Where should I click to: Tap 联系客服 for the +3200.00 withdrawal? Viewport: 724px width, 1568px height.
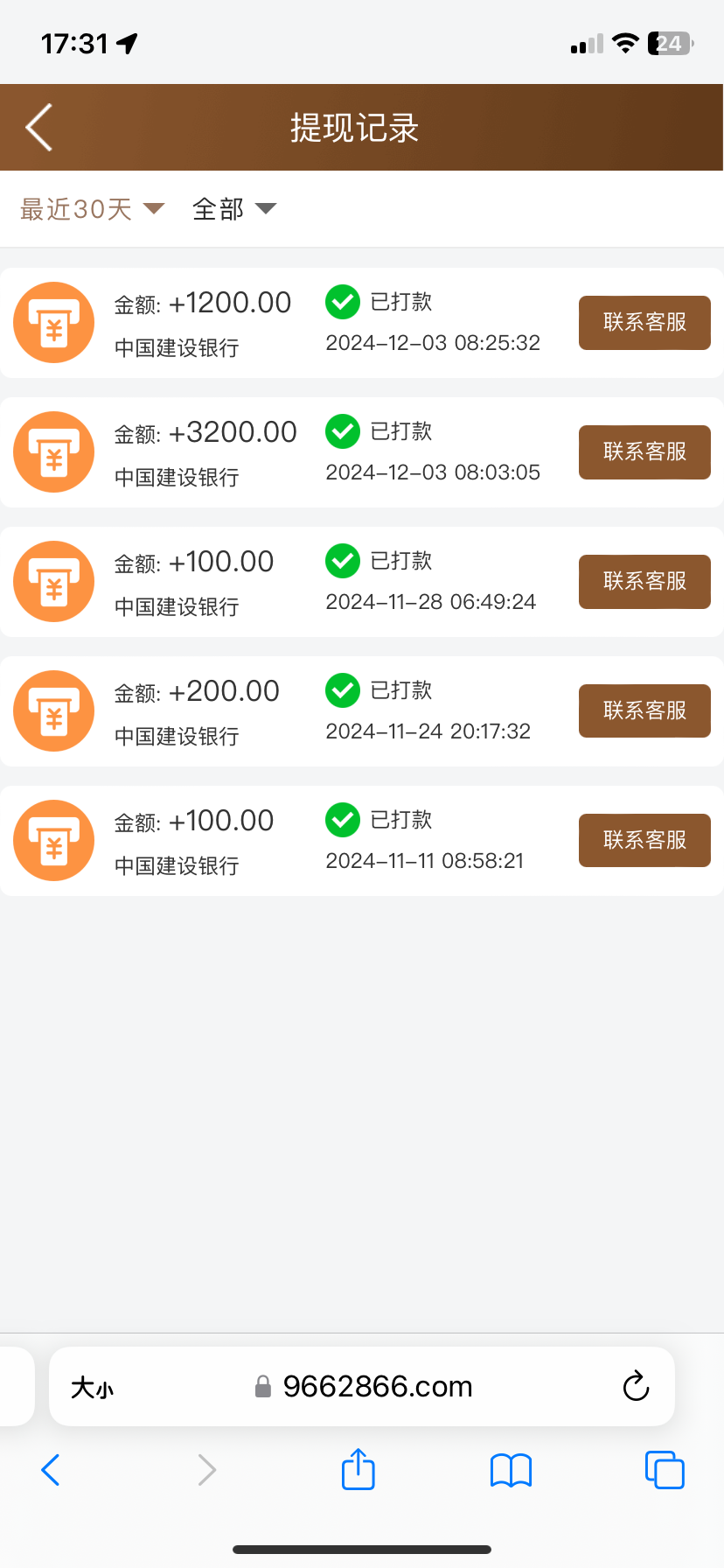click(644, 452)
